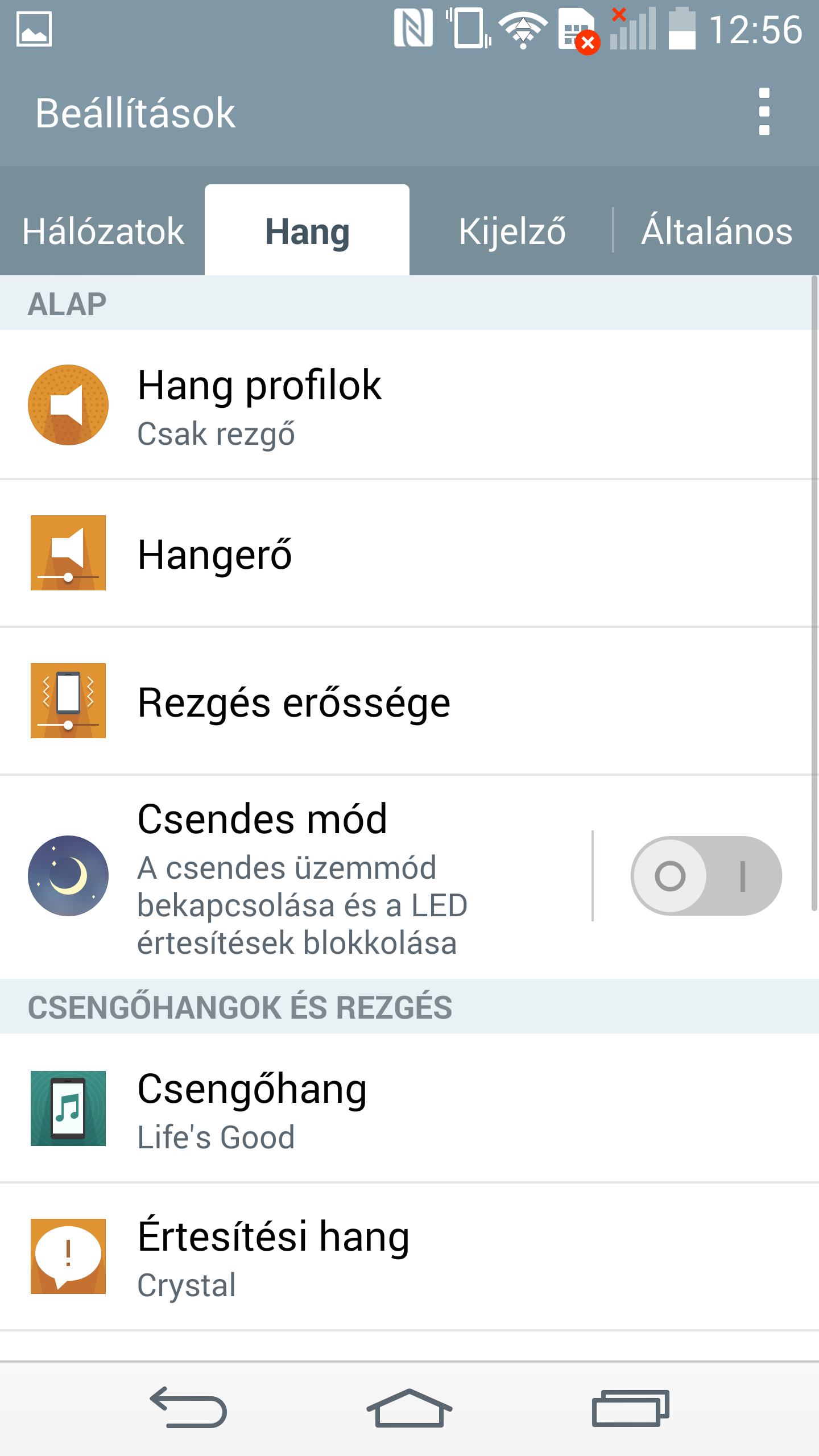Switch to the Hálózatok tab
Image resolution: width=819 pixels, height=1456 pixels.
[x=103, y=231]
